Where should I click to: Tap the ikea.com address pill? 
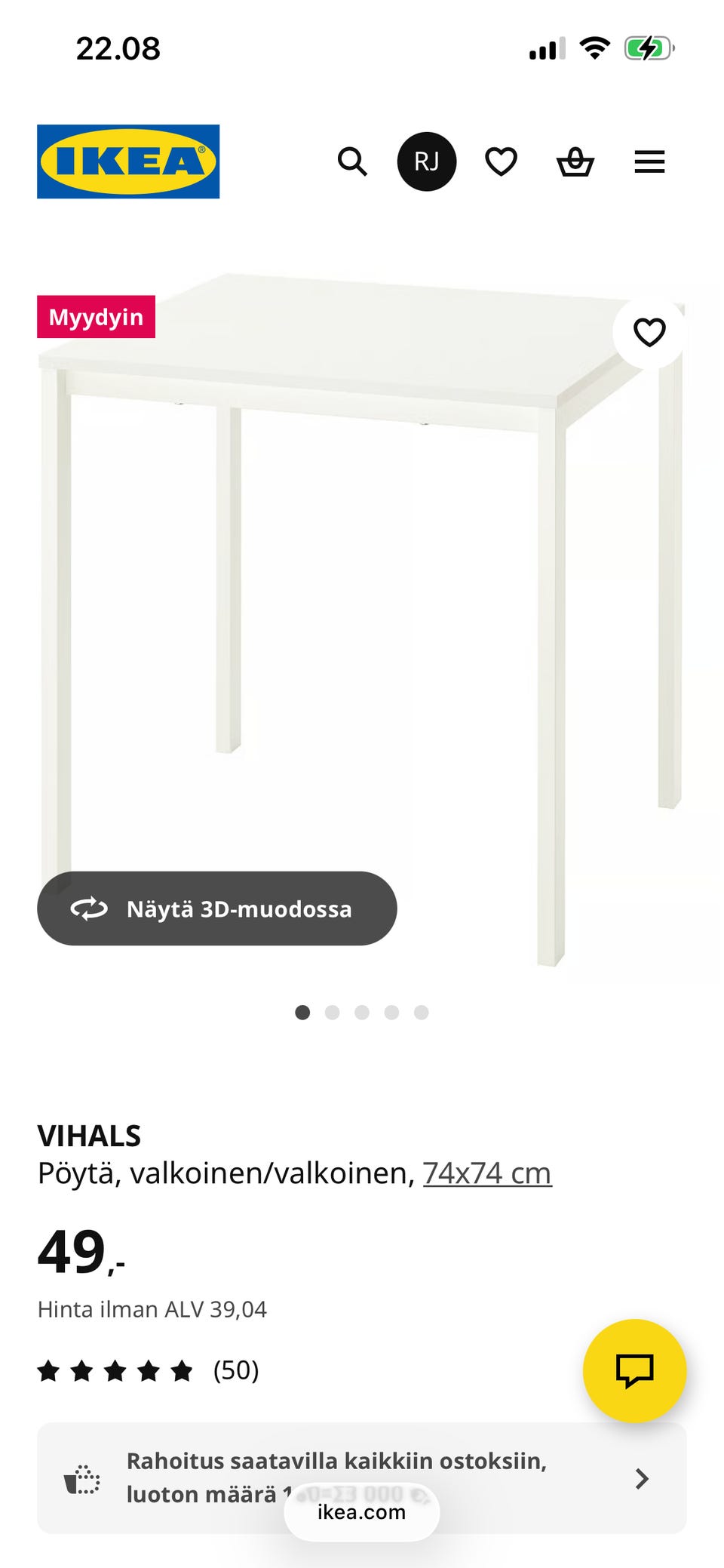point(361,1511)
